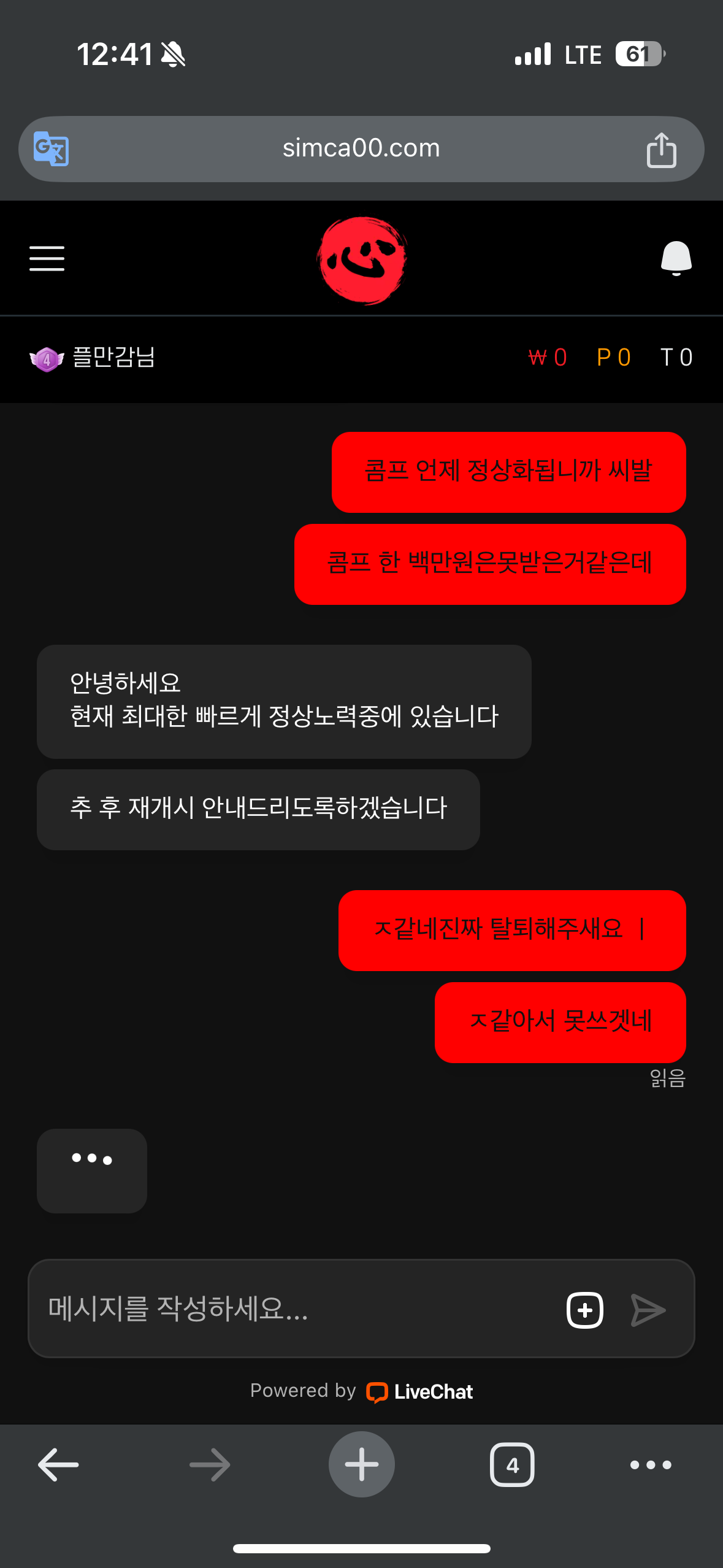Open the hamburger menu

pos(47,258)
